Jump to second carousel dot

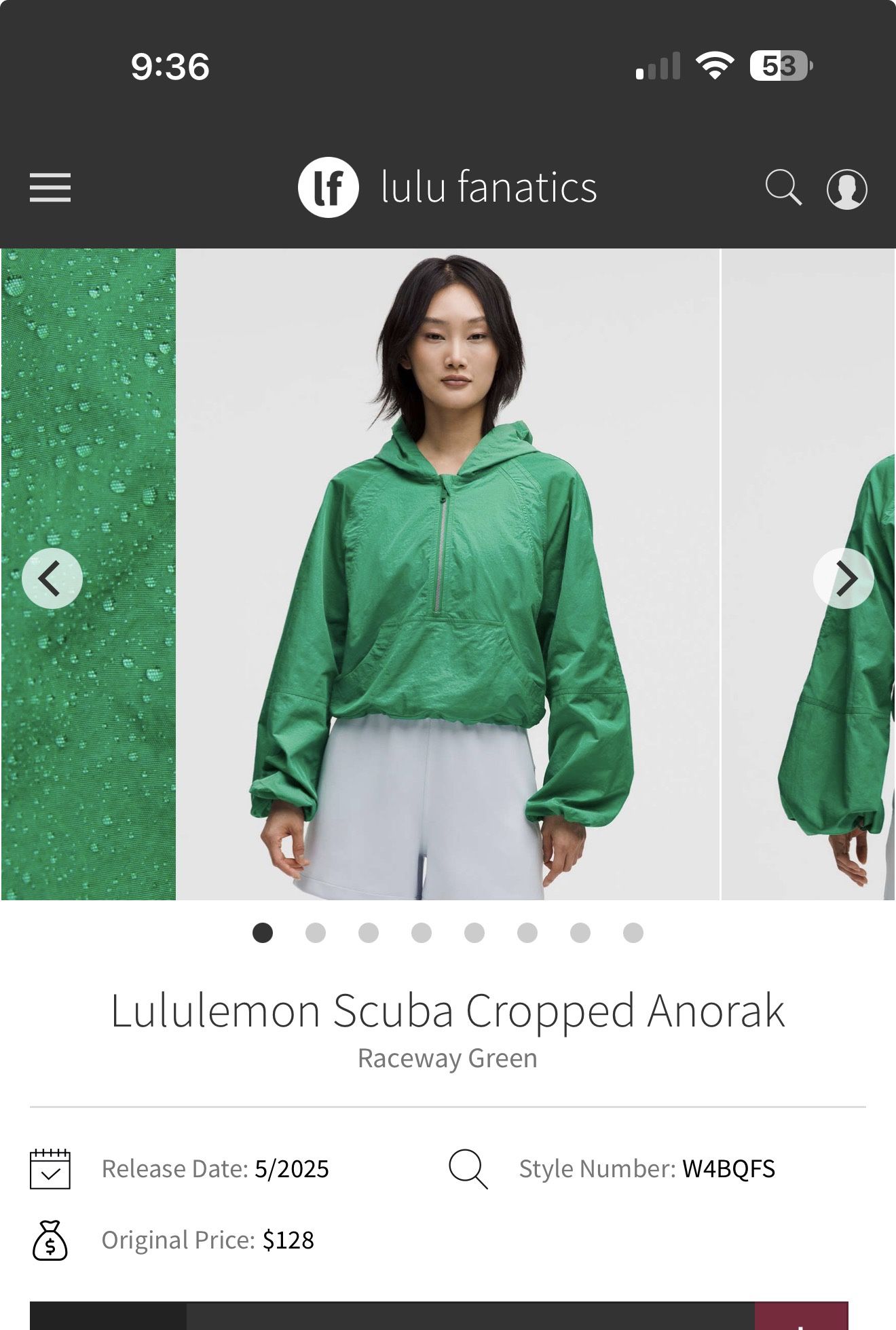[316, 933]
